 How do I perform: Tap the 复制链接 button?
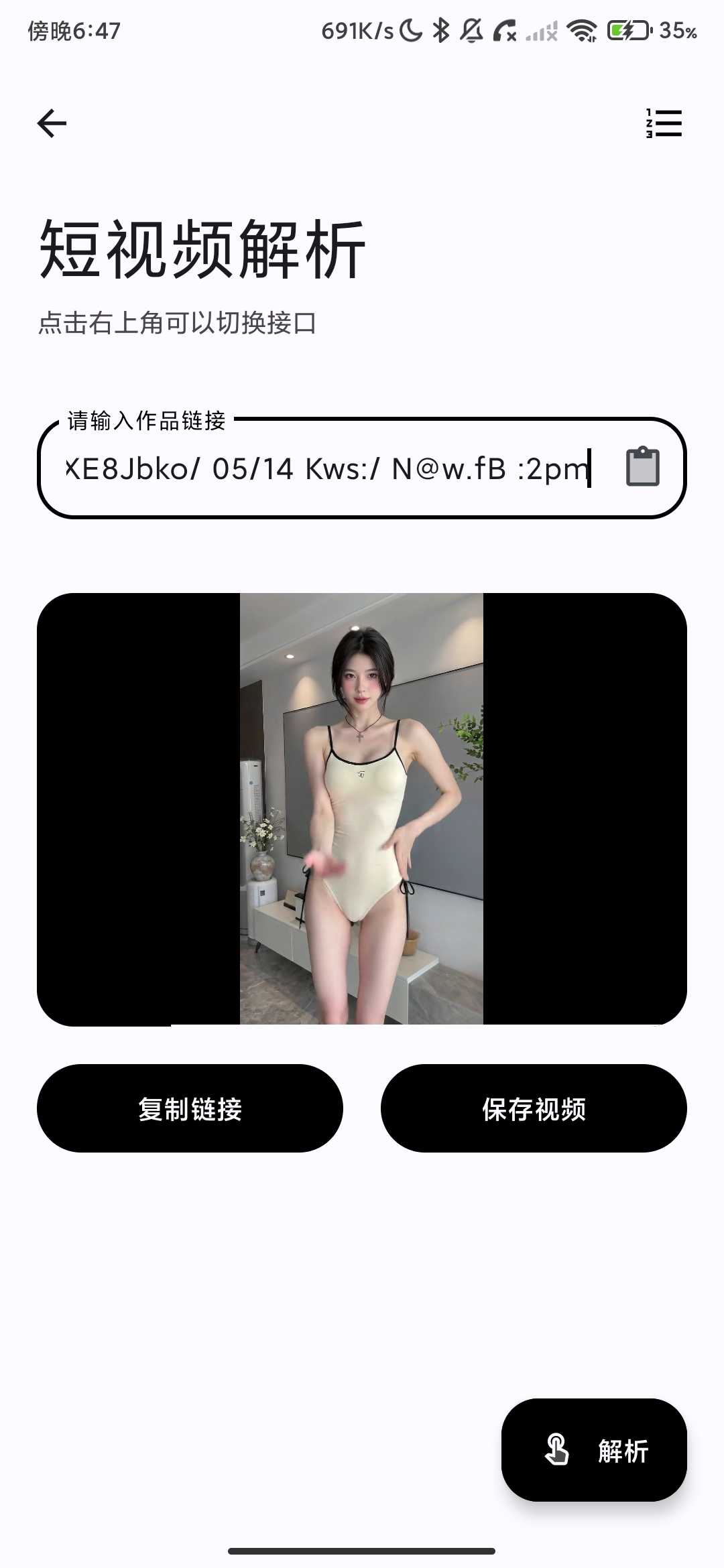click(190, 1108)
